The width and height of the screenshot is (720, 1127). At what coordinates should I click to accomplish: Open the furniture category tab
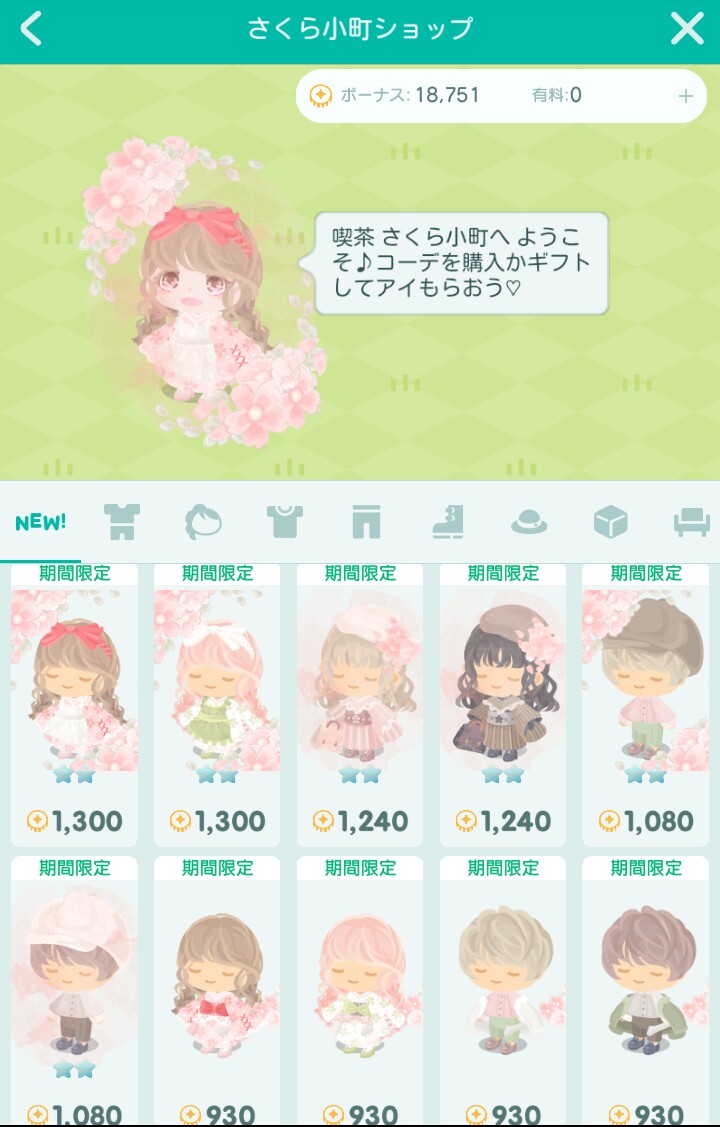point(691,522)
